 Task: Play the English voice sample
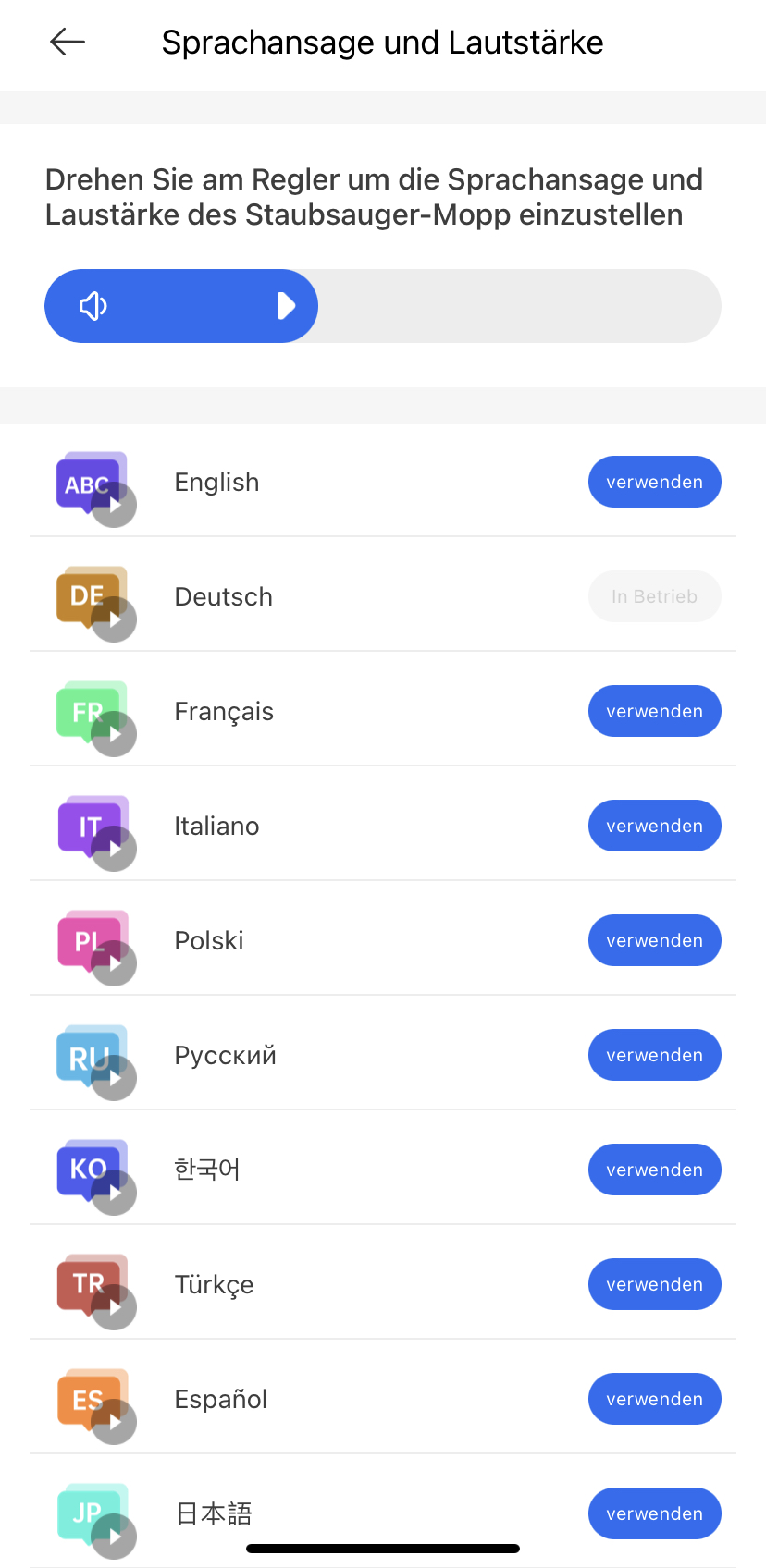tap(115, 506)
